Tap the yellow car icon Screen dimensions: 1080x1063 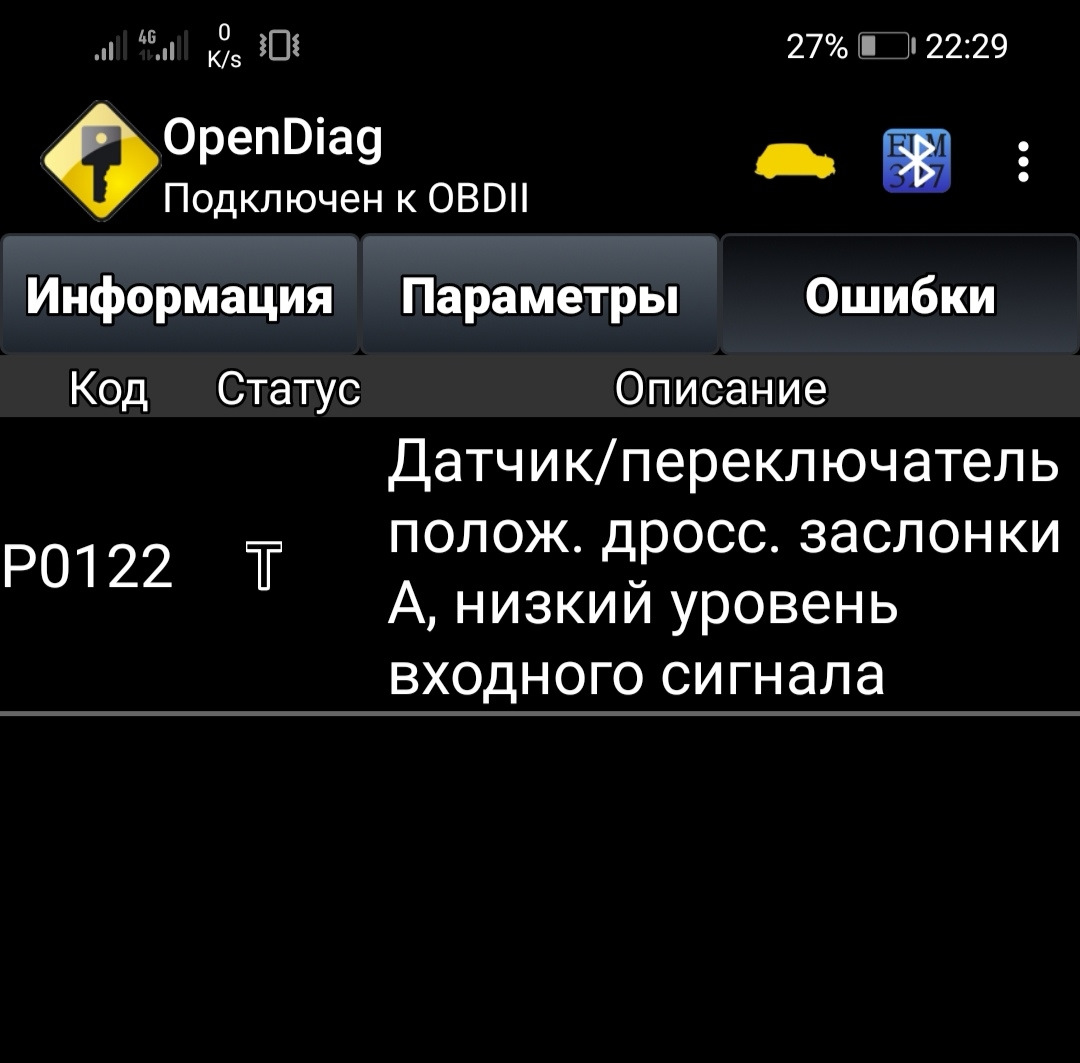793,160
